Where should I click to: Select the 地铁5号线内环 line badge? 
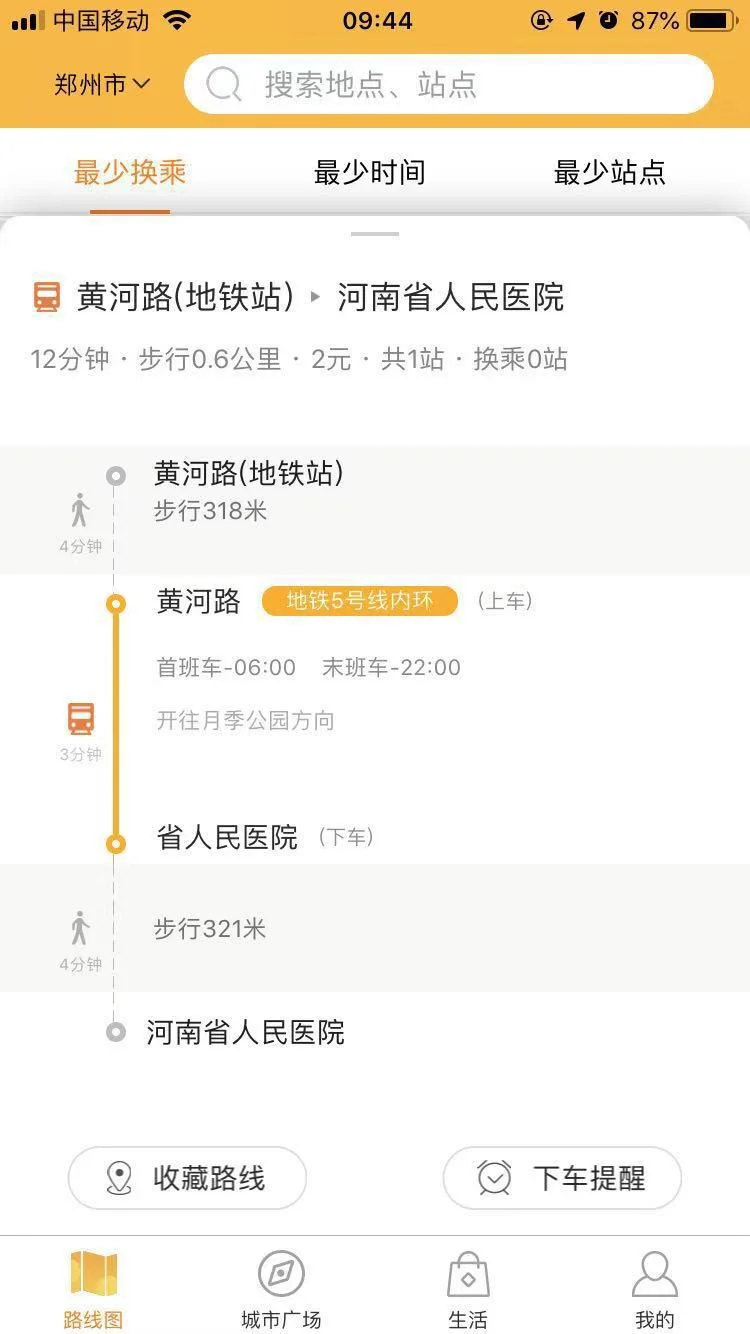tap(358, 601)
